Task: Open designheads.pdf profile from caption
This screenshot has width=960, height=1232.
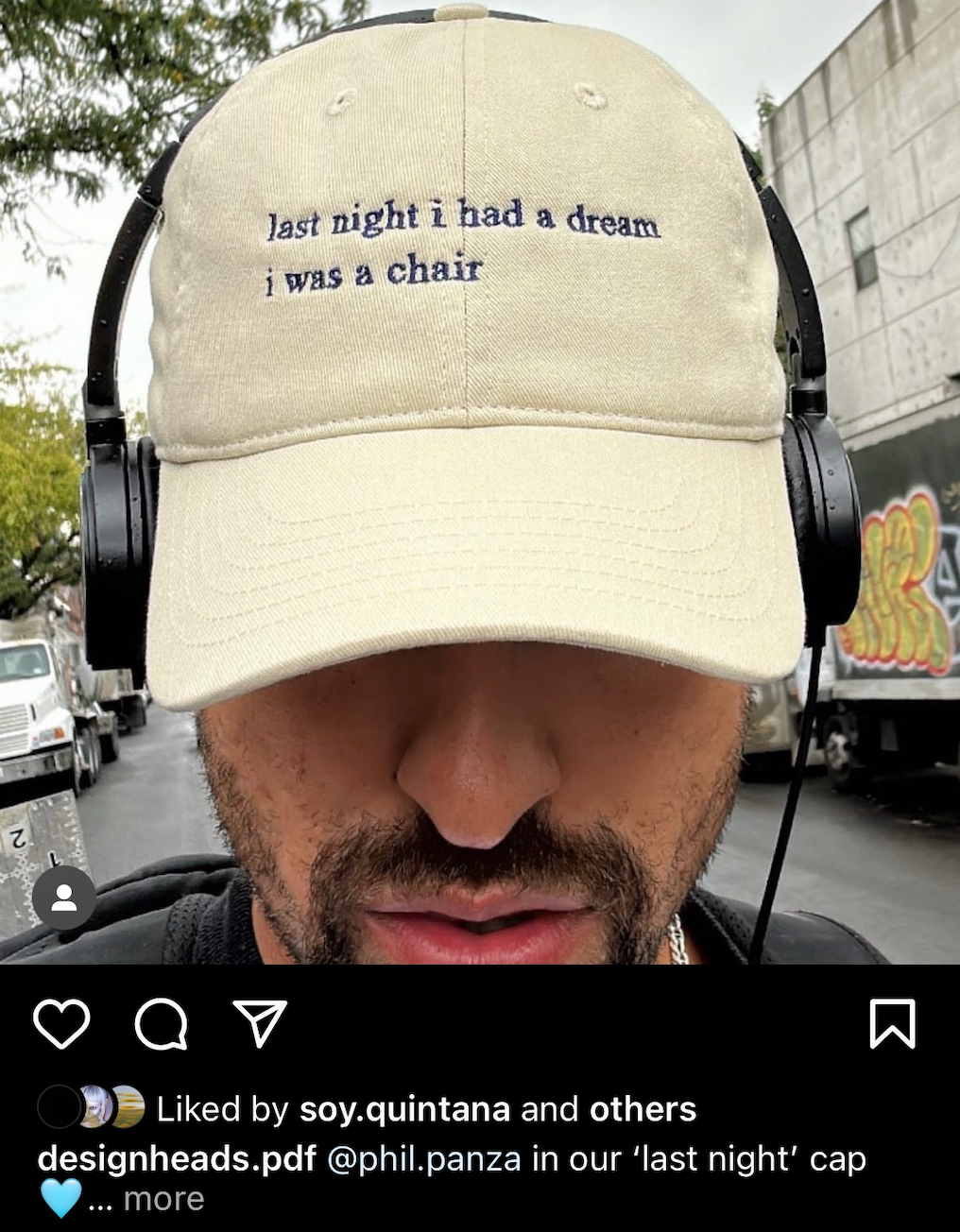Action: [177, 1158]
